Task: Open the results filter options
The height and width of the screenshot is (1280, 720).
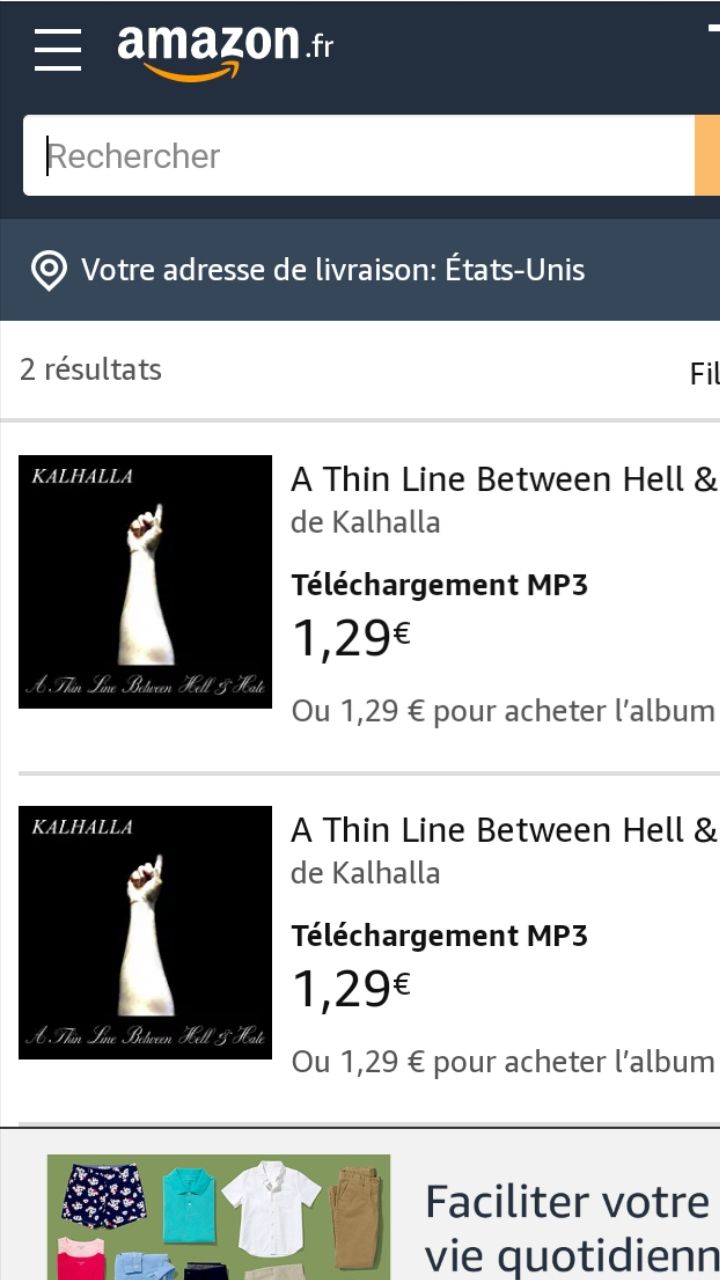Action: [x=704, y=373]
